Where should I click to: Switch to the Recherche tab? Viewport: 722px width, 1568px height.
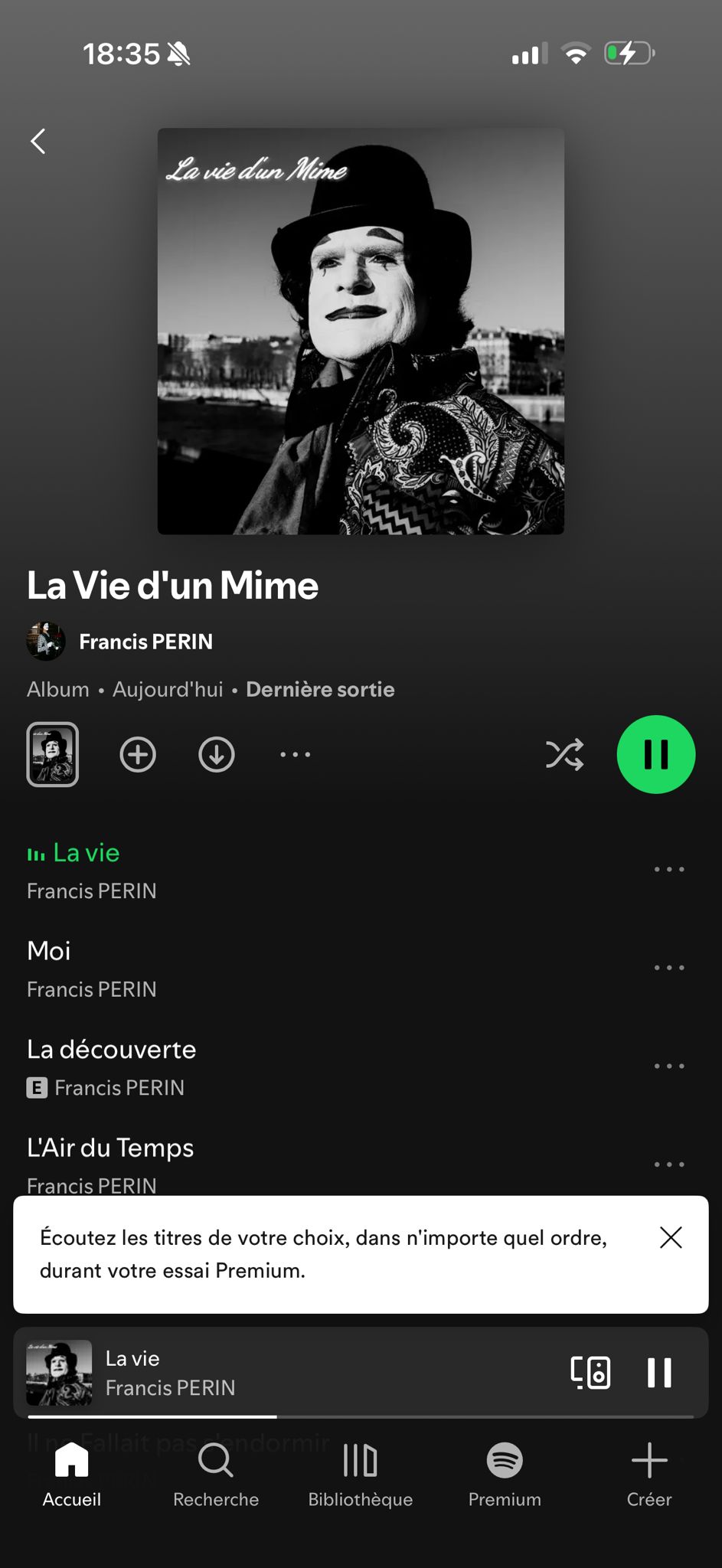coord(216,1475)
